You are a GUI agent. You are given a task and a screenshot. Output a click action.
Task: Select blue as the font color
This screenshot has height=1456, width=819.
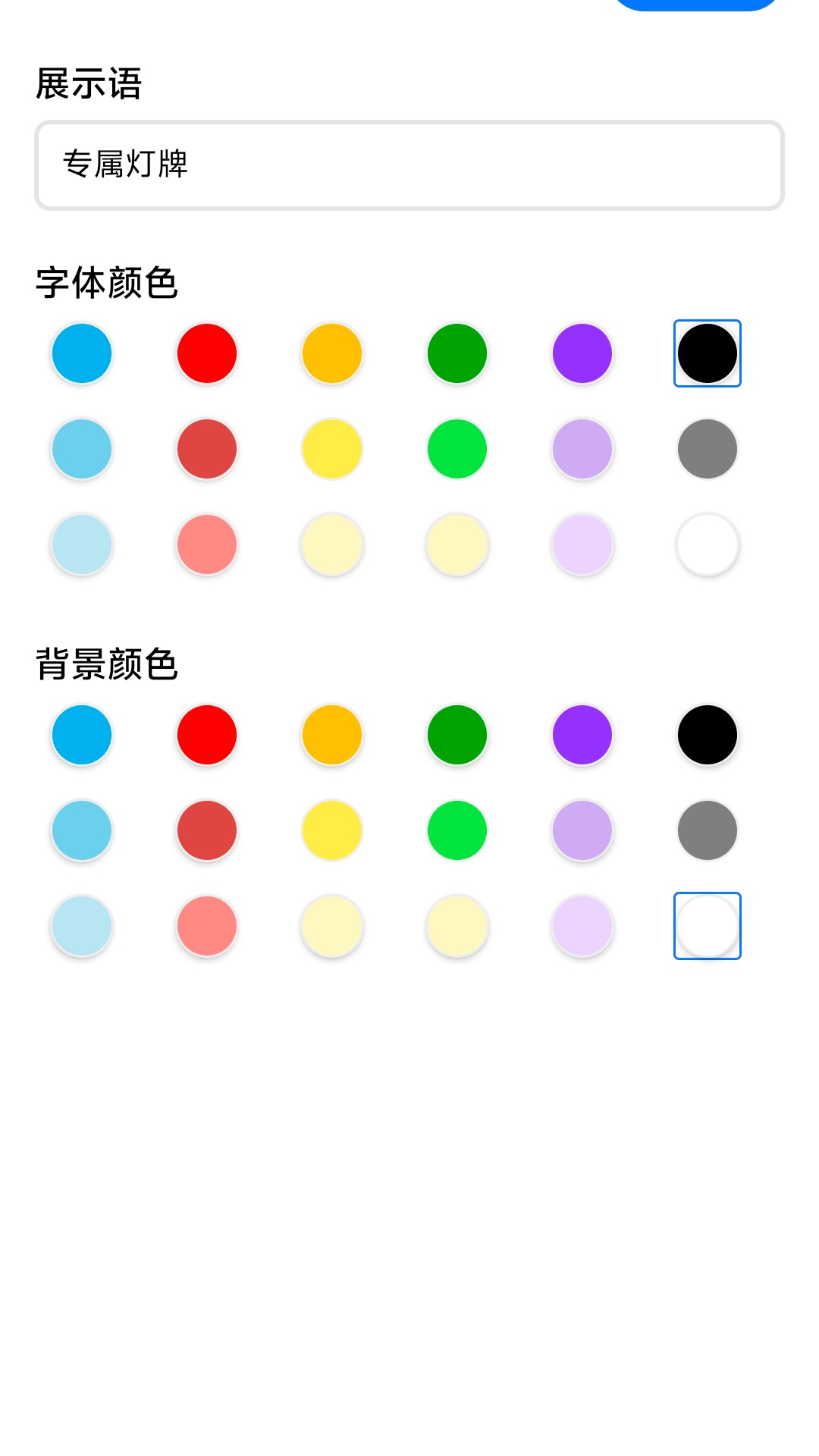(x=81, y=353)
